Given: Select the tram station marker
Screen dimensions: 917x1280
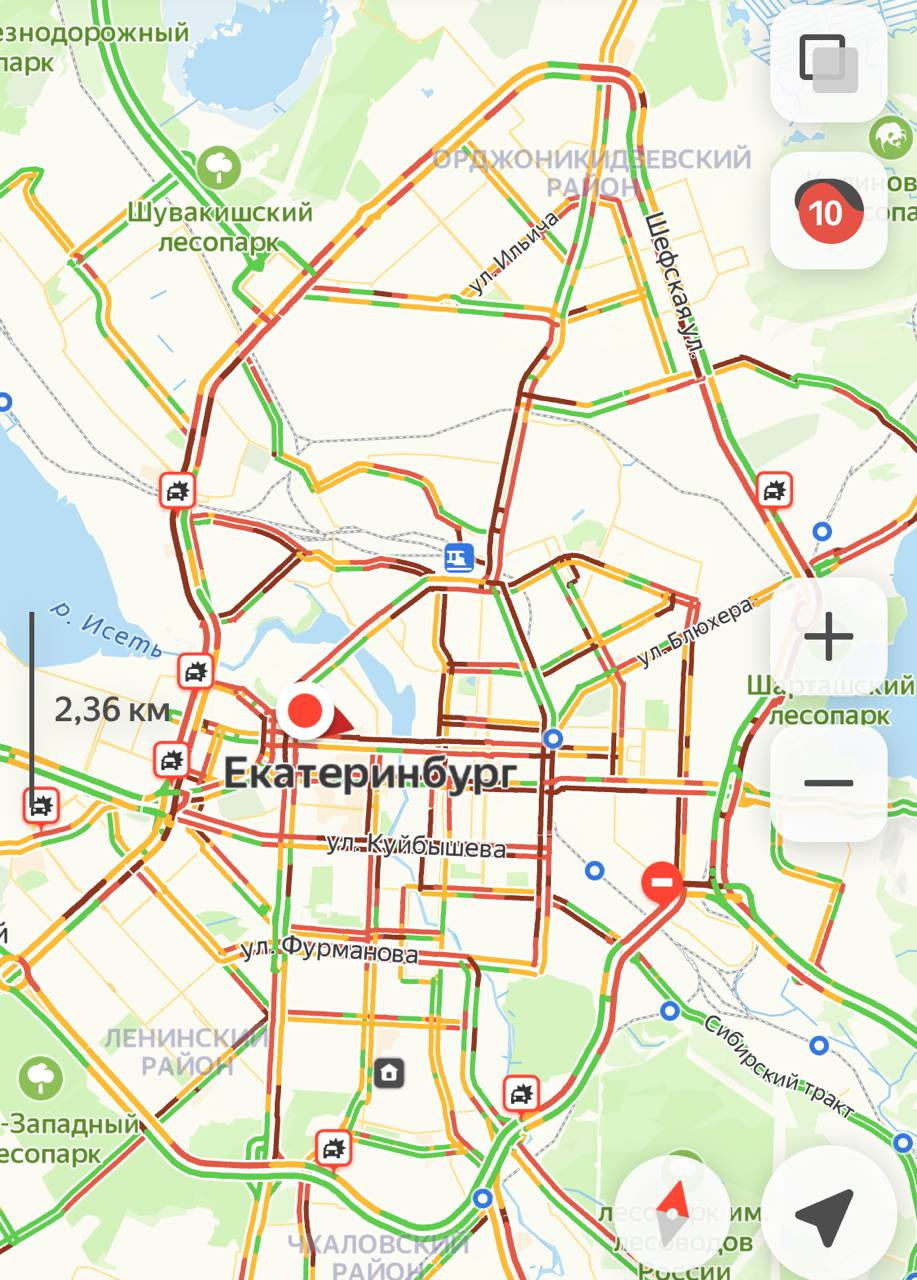Looking at the screenshot, I should click(x=459, y=557).
